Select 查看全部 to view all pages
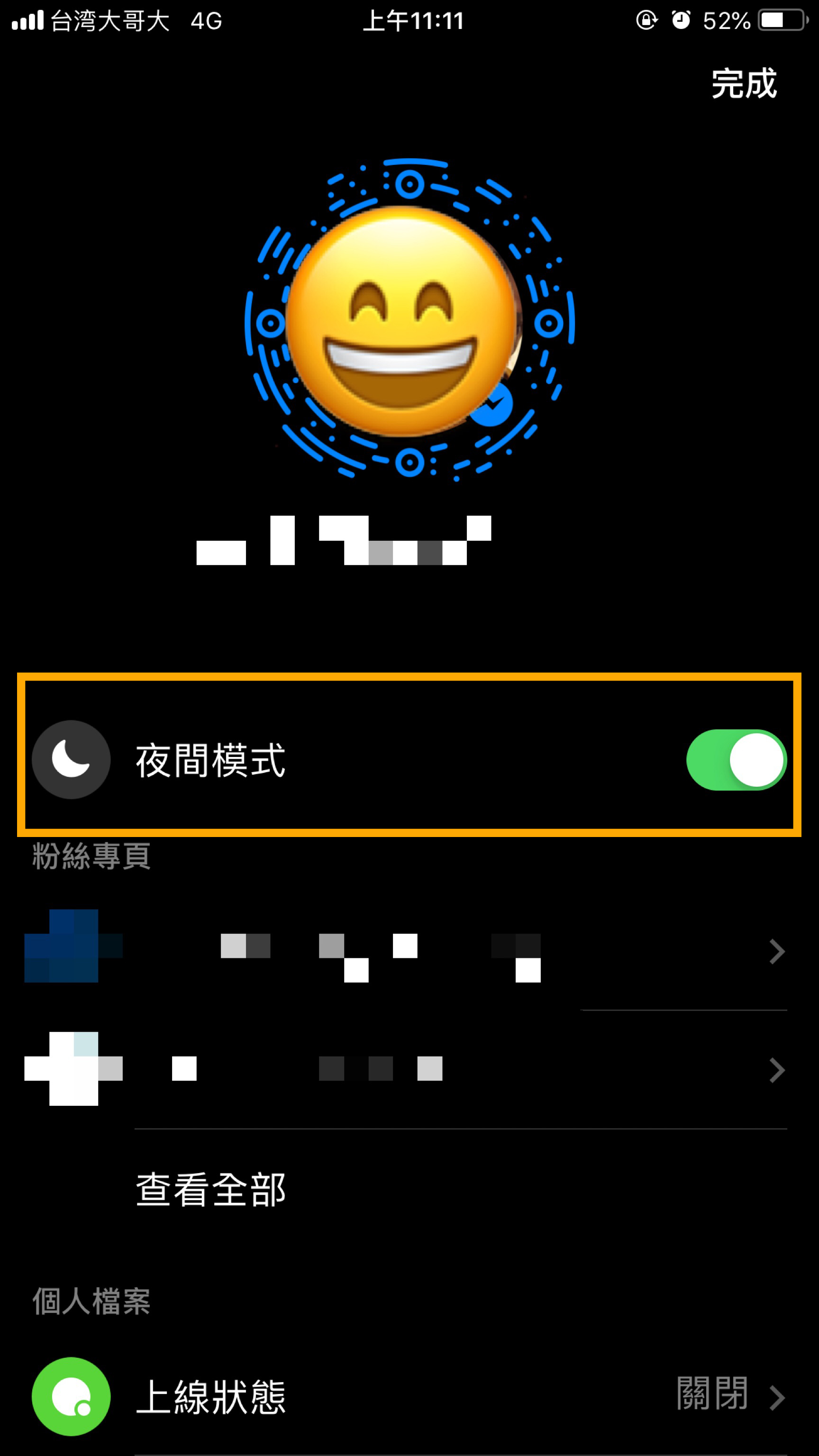 pos(210,1190)
